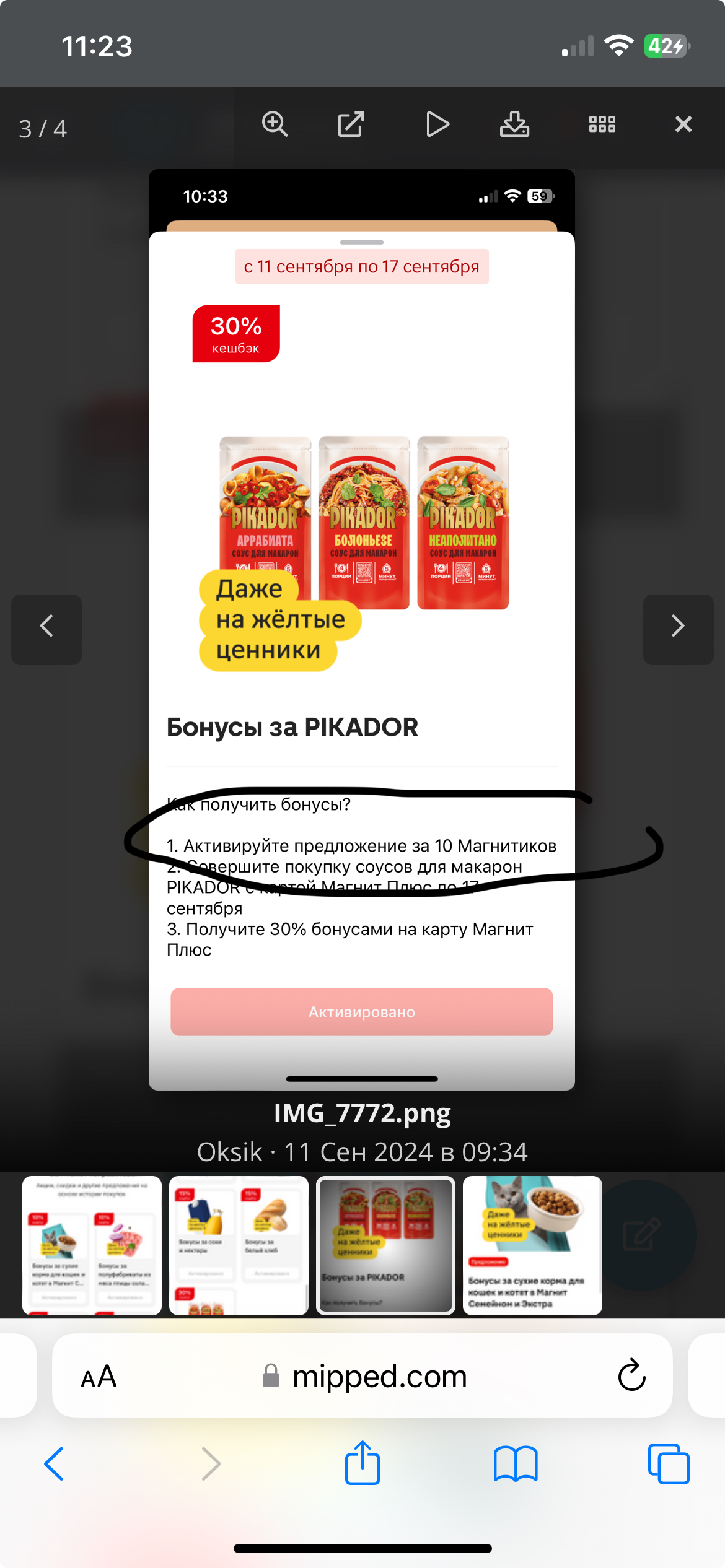
Task: Open the image in a new window
Action: tap(351, 124)
